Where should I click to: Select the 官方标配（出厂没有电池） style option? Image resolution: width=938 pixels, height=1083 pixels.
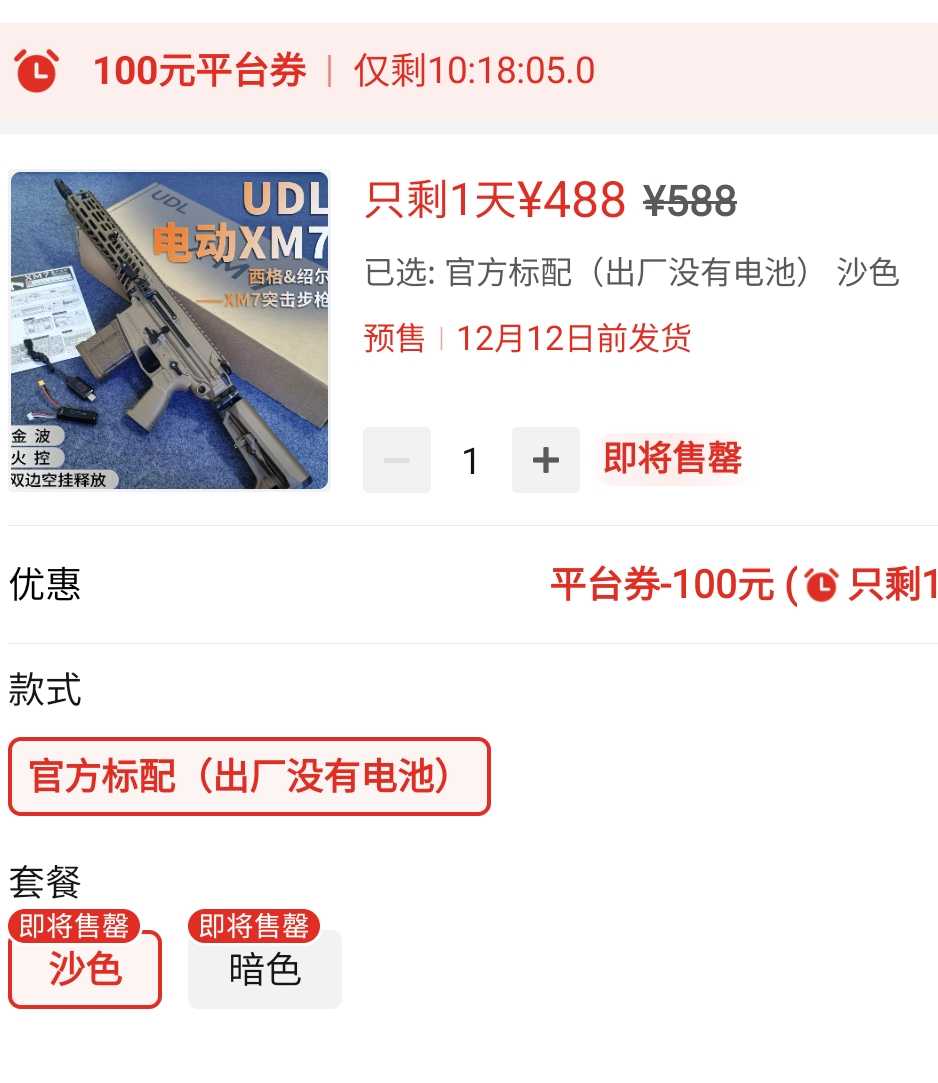tap(249, 777)
